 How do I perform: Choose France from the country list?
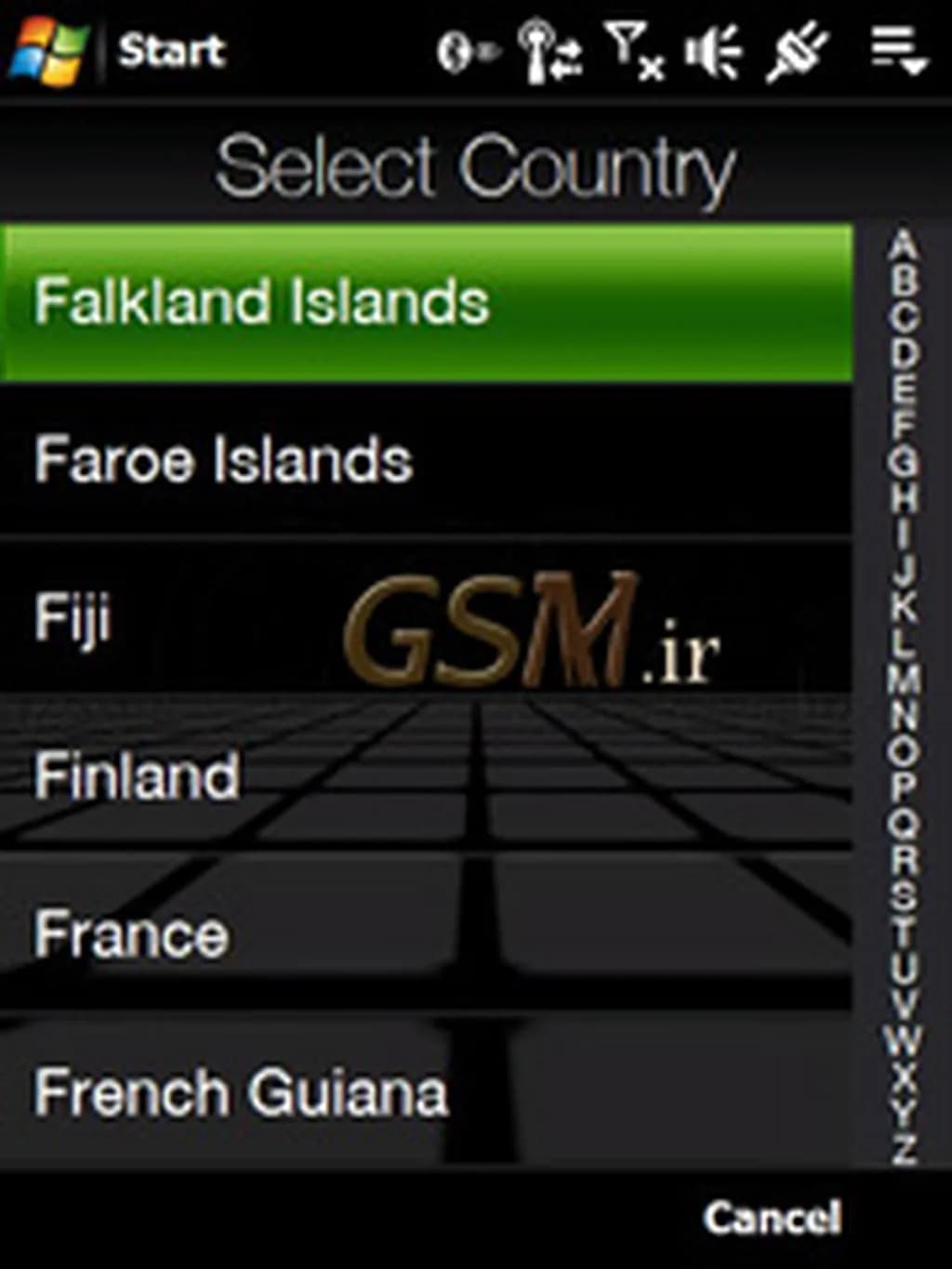point(426,933)
